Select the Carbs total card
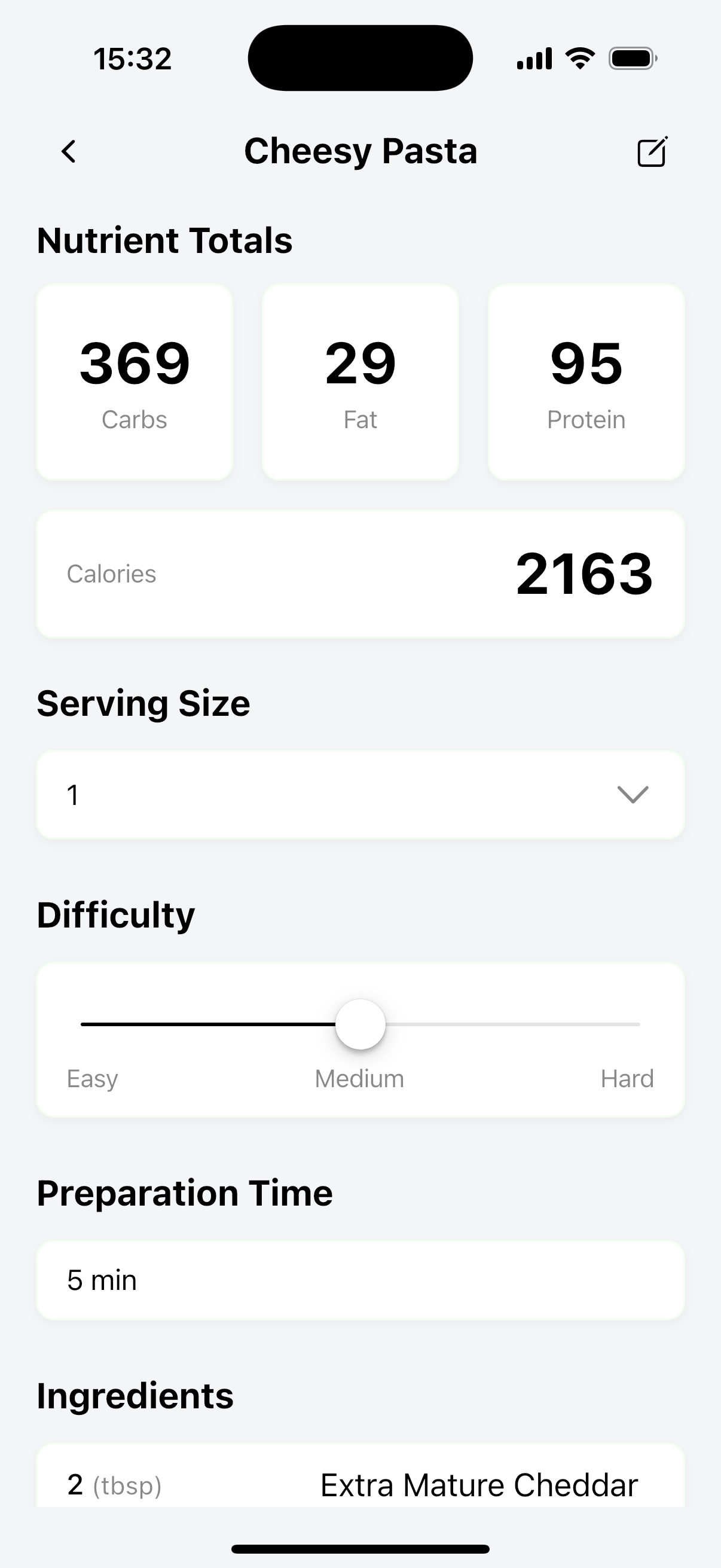This screenshot has height=1568, width=721. coord(135,380)
